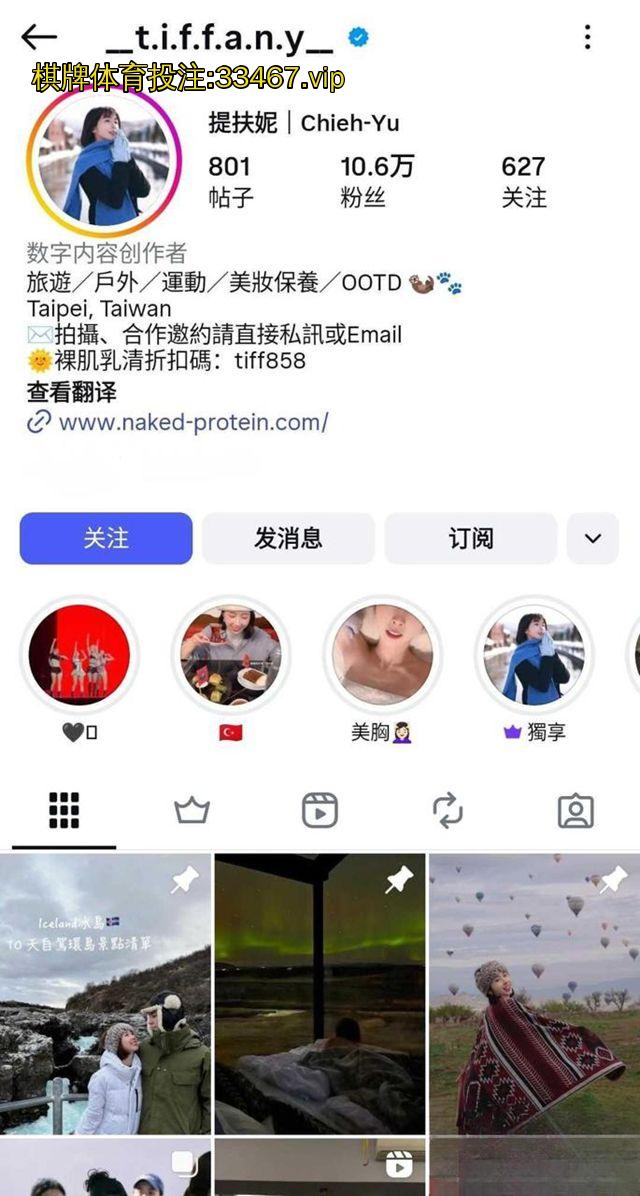Open the www.naked-protein.com link
Viewport: 640px width, 1196px height.
(193, 422)
